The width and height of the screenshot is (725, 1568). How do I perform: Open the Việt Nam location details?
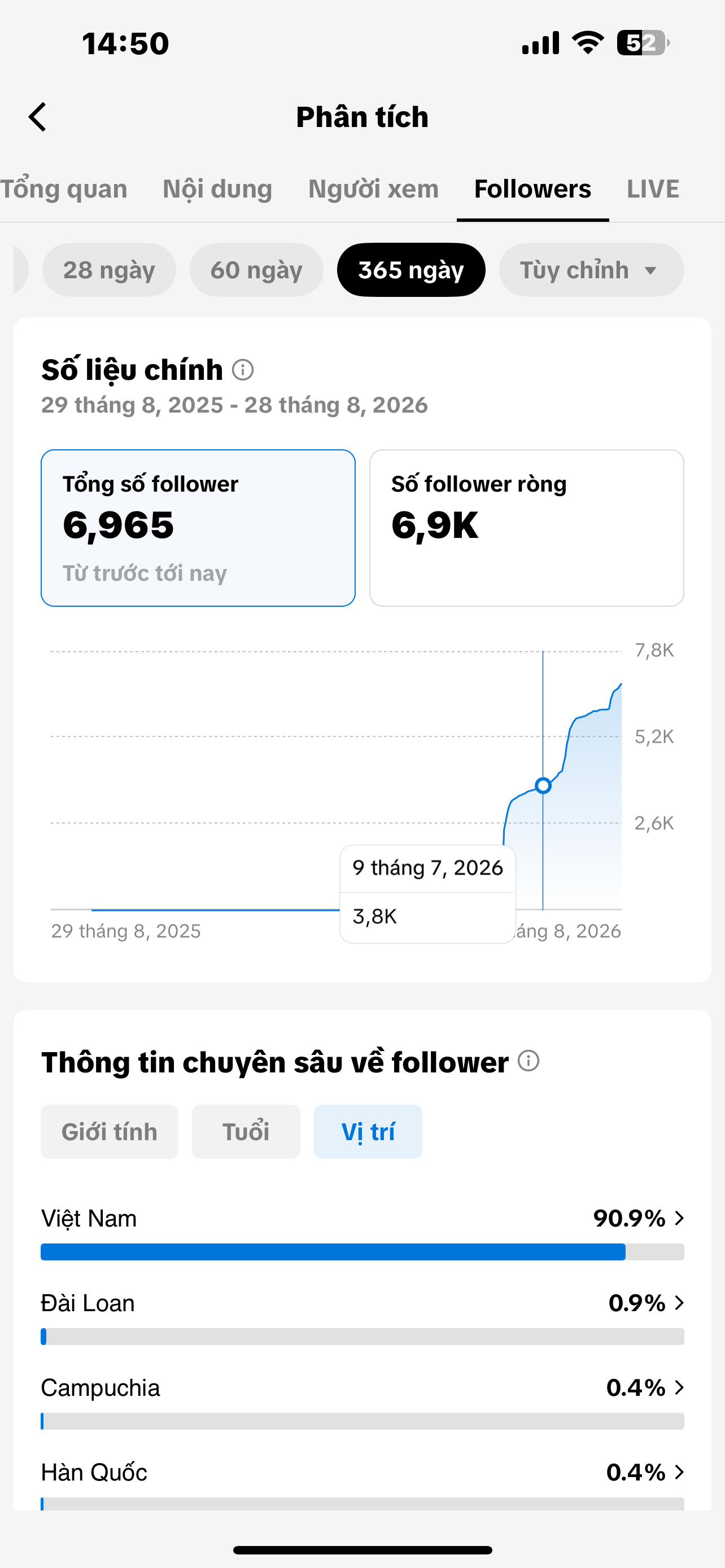click(x=362, y=1232)
